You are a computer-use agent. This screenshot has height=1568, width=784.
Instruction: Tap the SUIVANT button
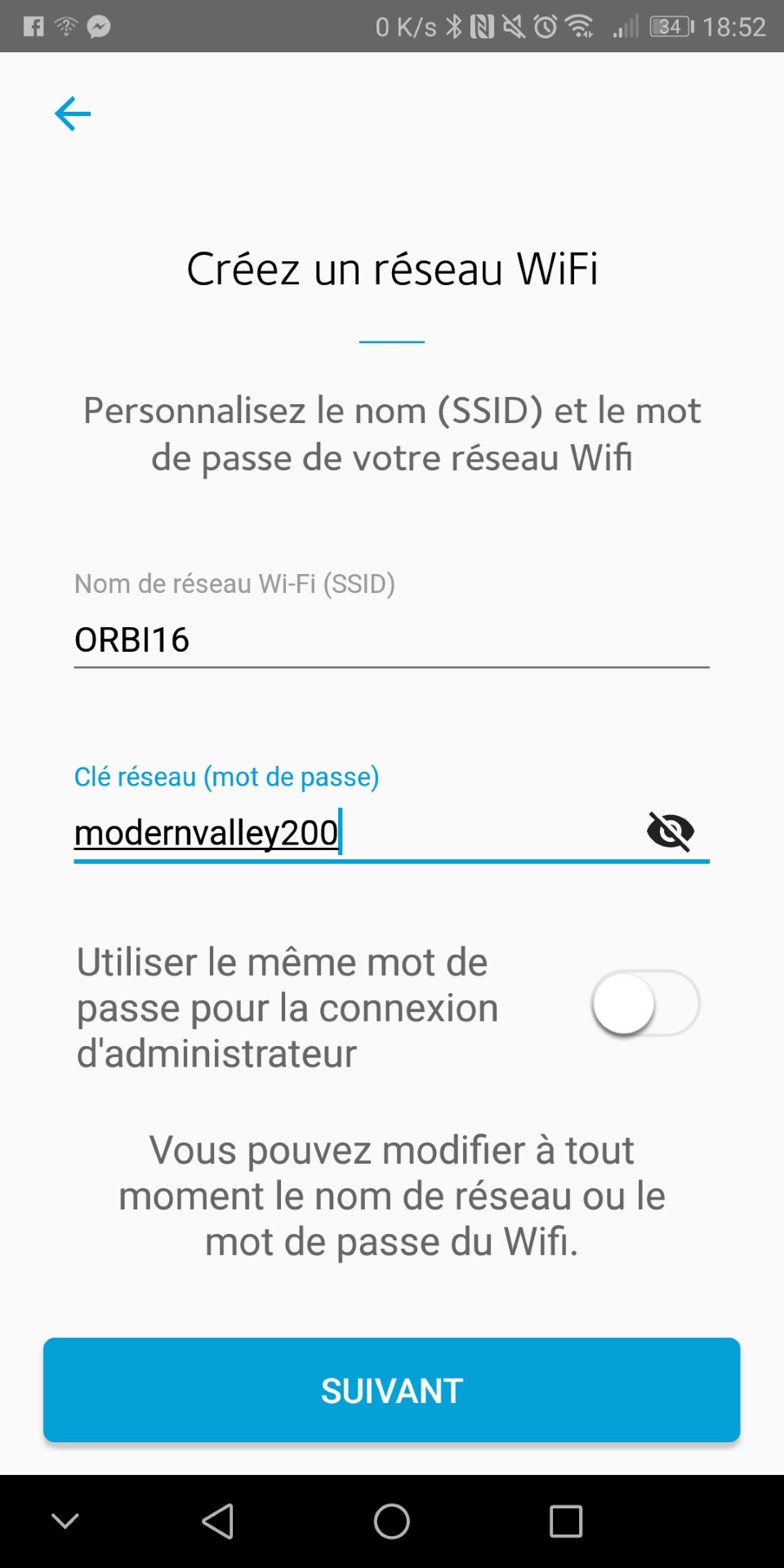click(x=392, y=1390)
